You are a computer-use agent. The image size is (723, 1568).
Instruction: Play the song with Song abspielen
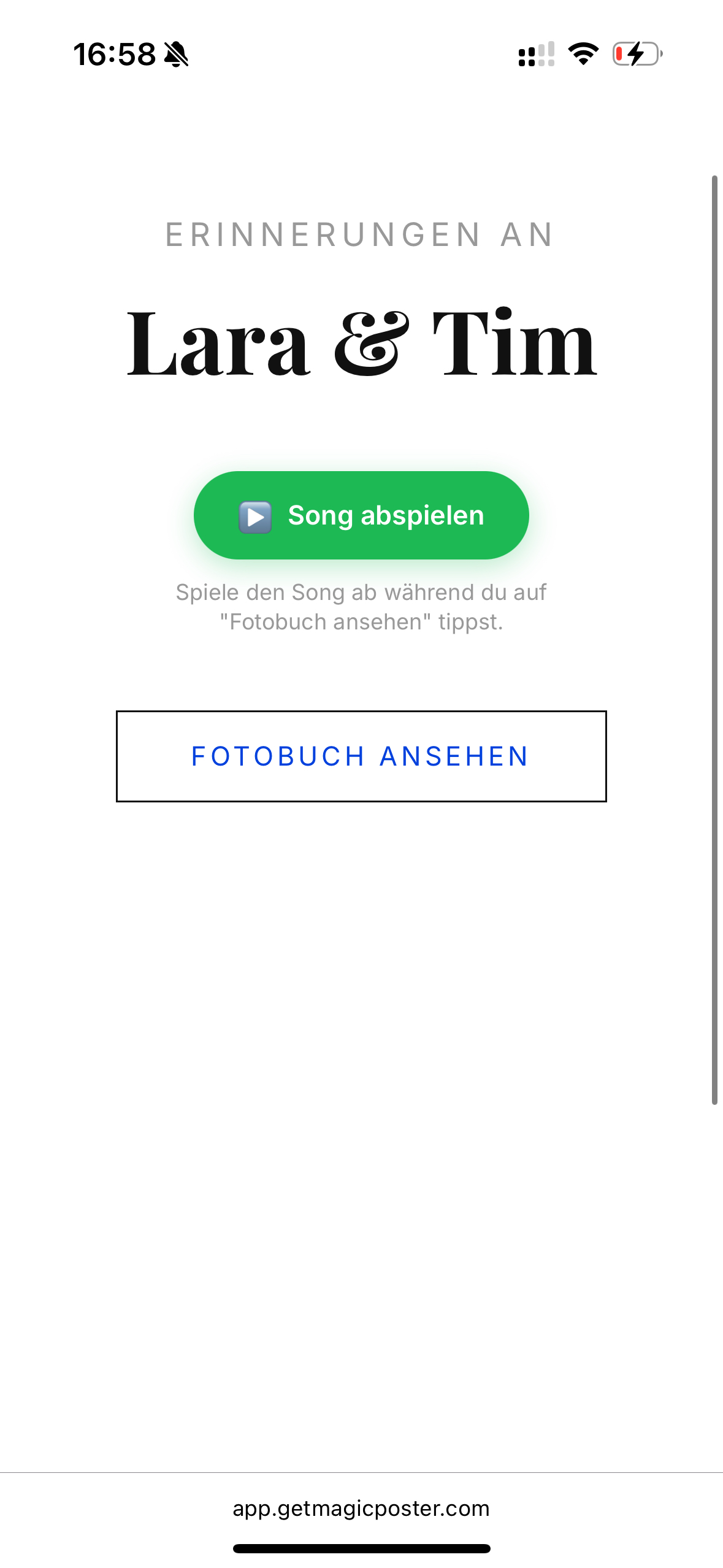pos(361,515)
